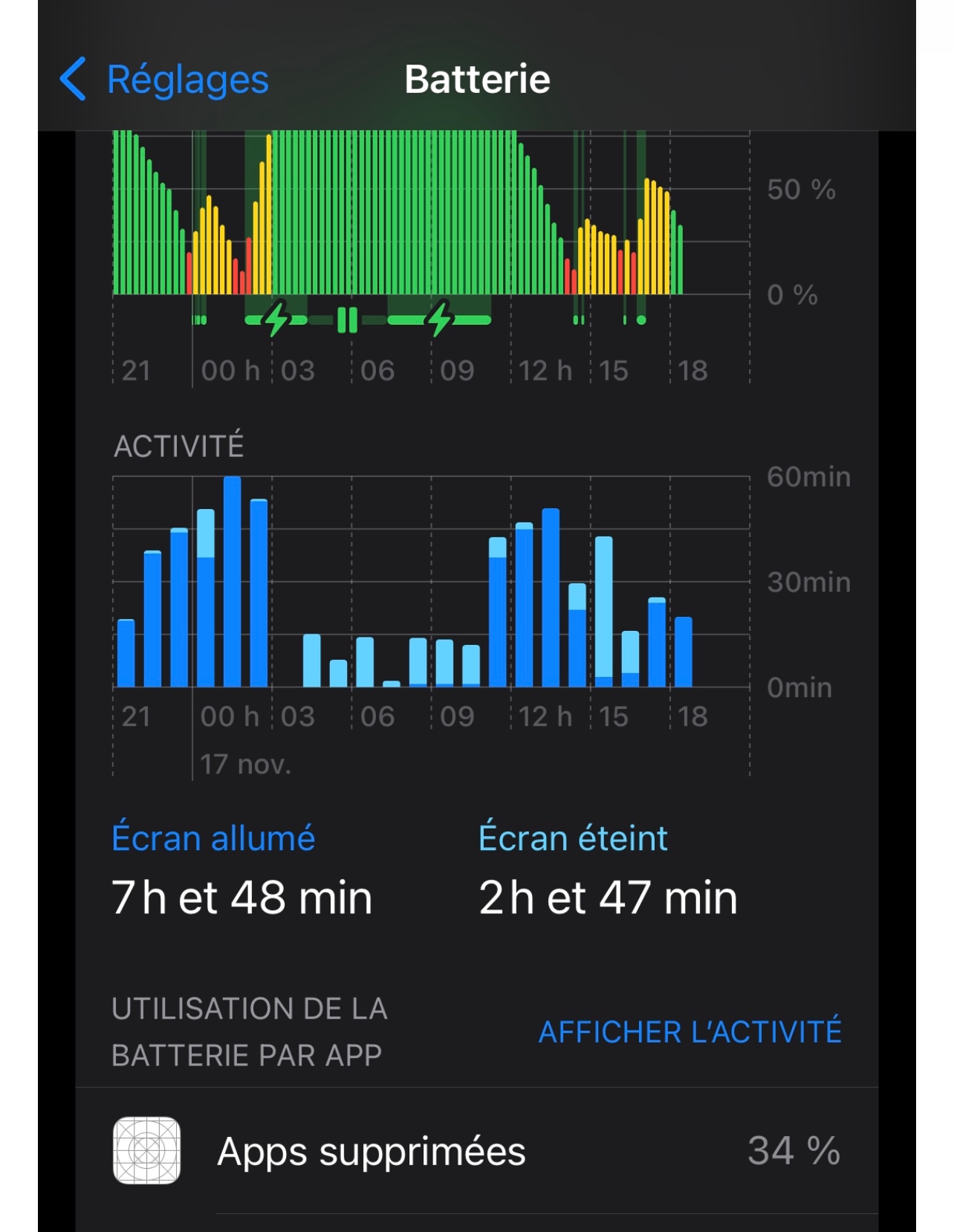Go back to Réglages

[164, 80]
